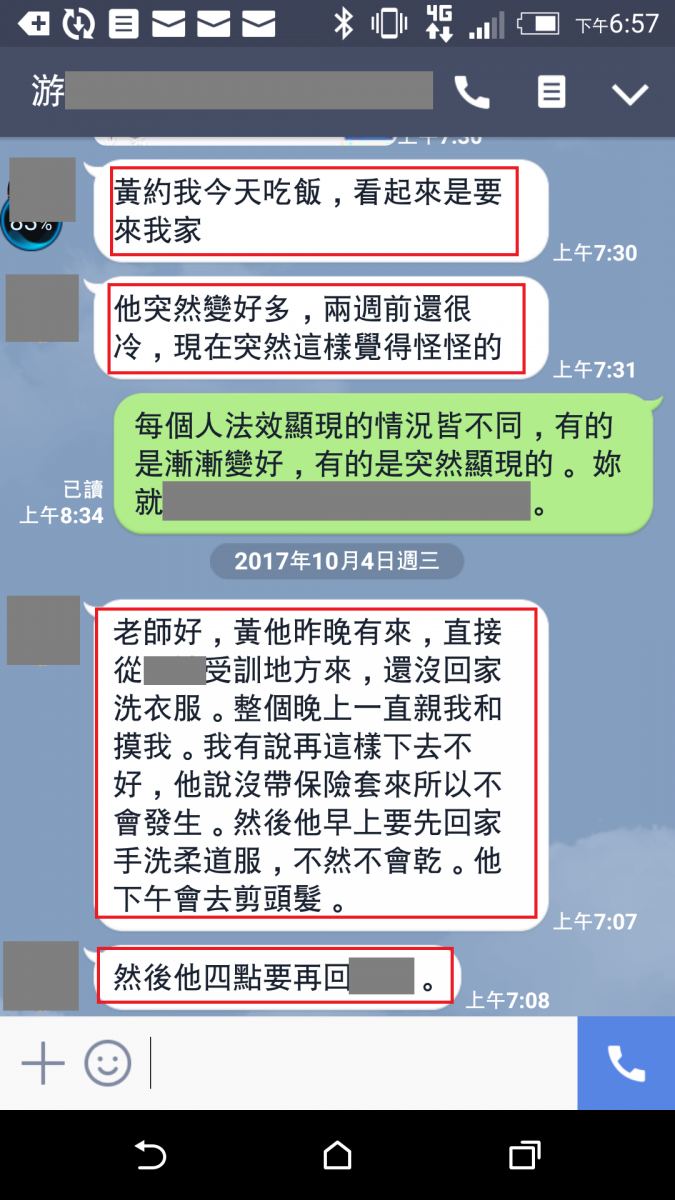This screenshot has height=1200, width=675.
Task: Tap the message text input field
Action: (360, 1063)
